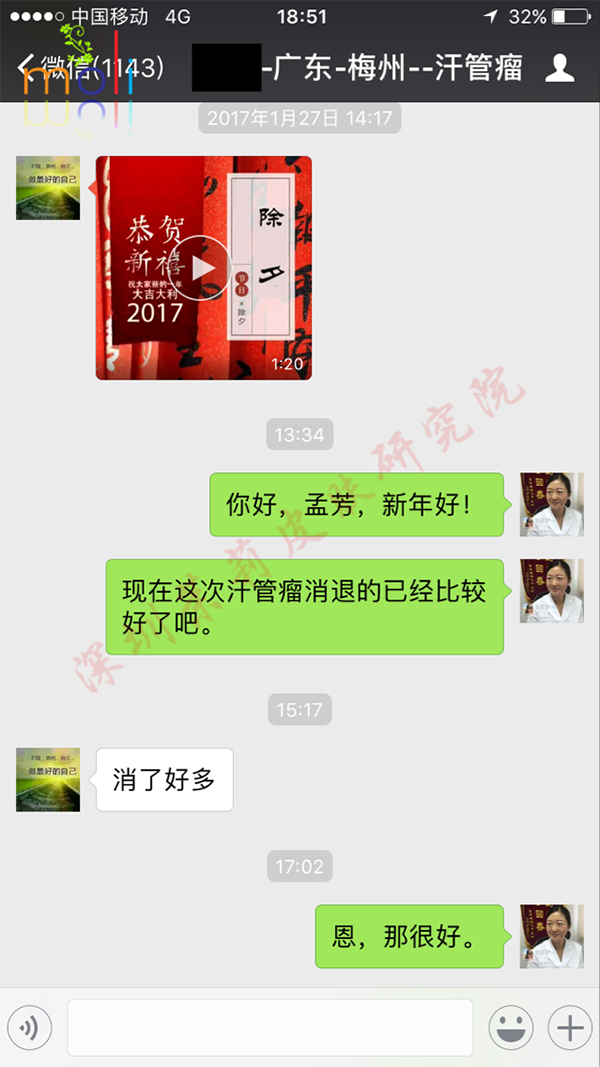Tap the message text input field
This screenshot has height=1067, width=600.
pyautogui.click(x=270, y=1027)
